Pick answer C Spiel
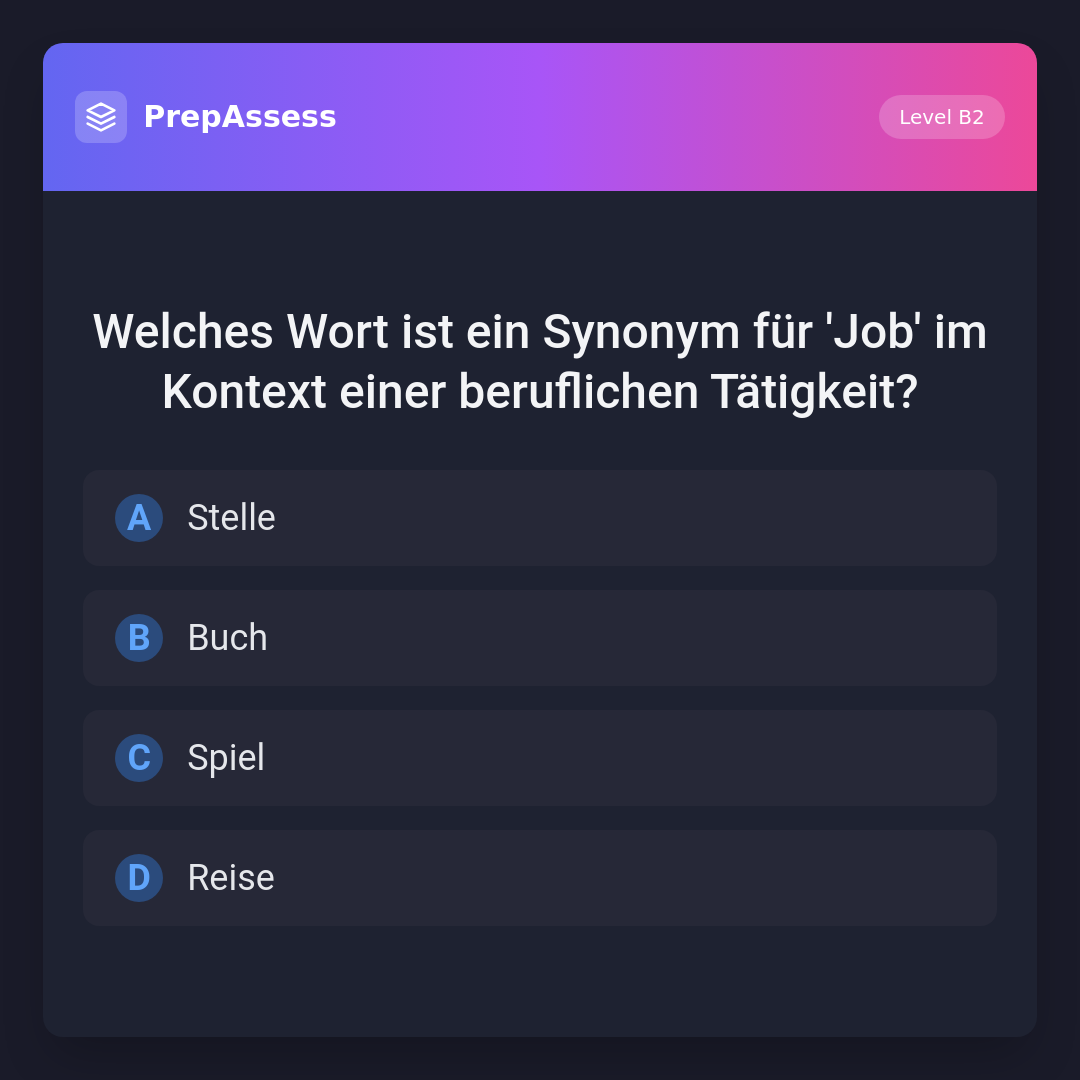This screenshot has width=1080, height=1080. 540,758
